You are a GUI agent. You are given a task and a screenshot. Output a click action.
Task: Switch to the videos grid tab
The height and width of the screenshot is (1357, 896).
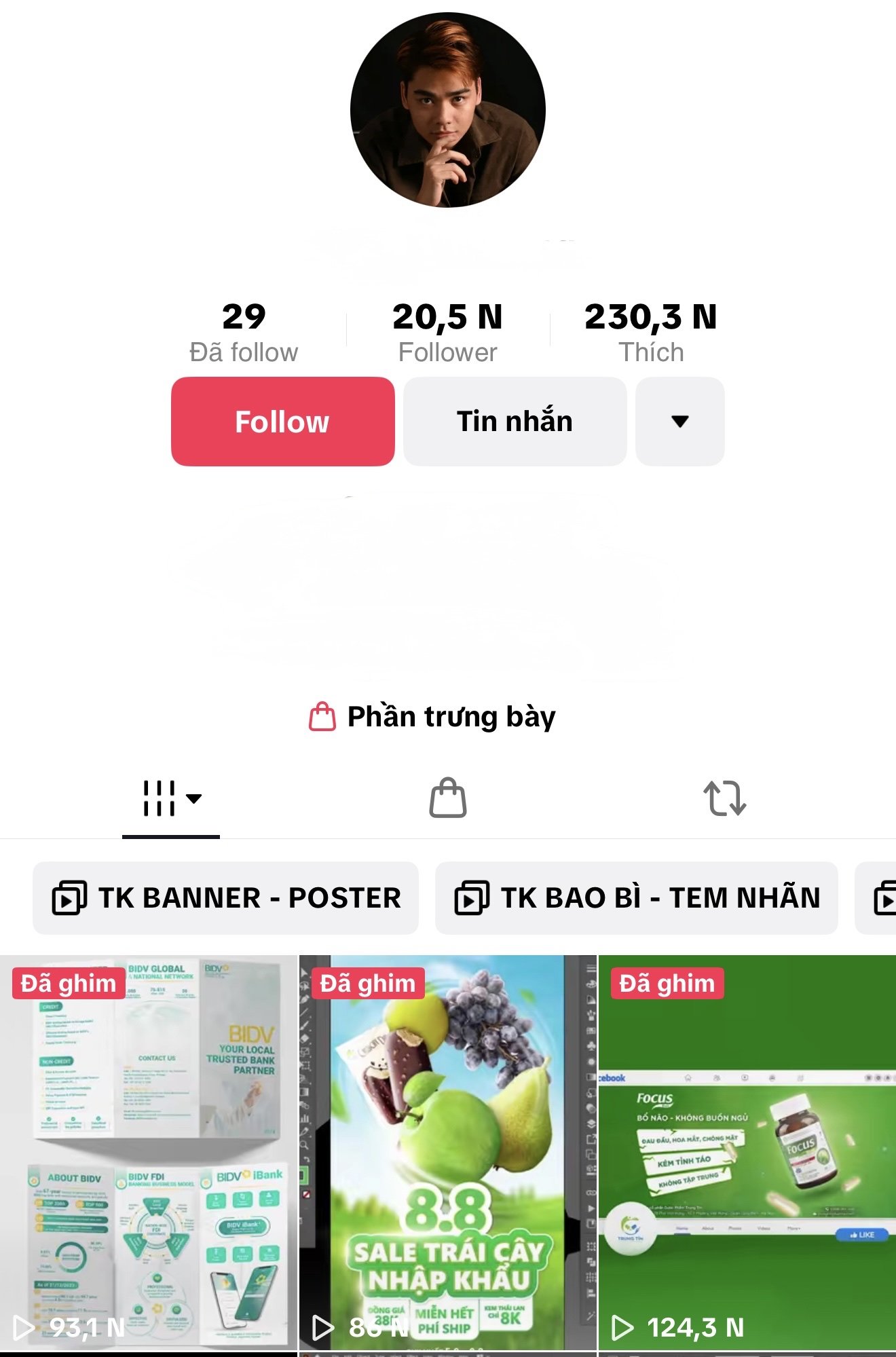(171, 798)
